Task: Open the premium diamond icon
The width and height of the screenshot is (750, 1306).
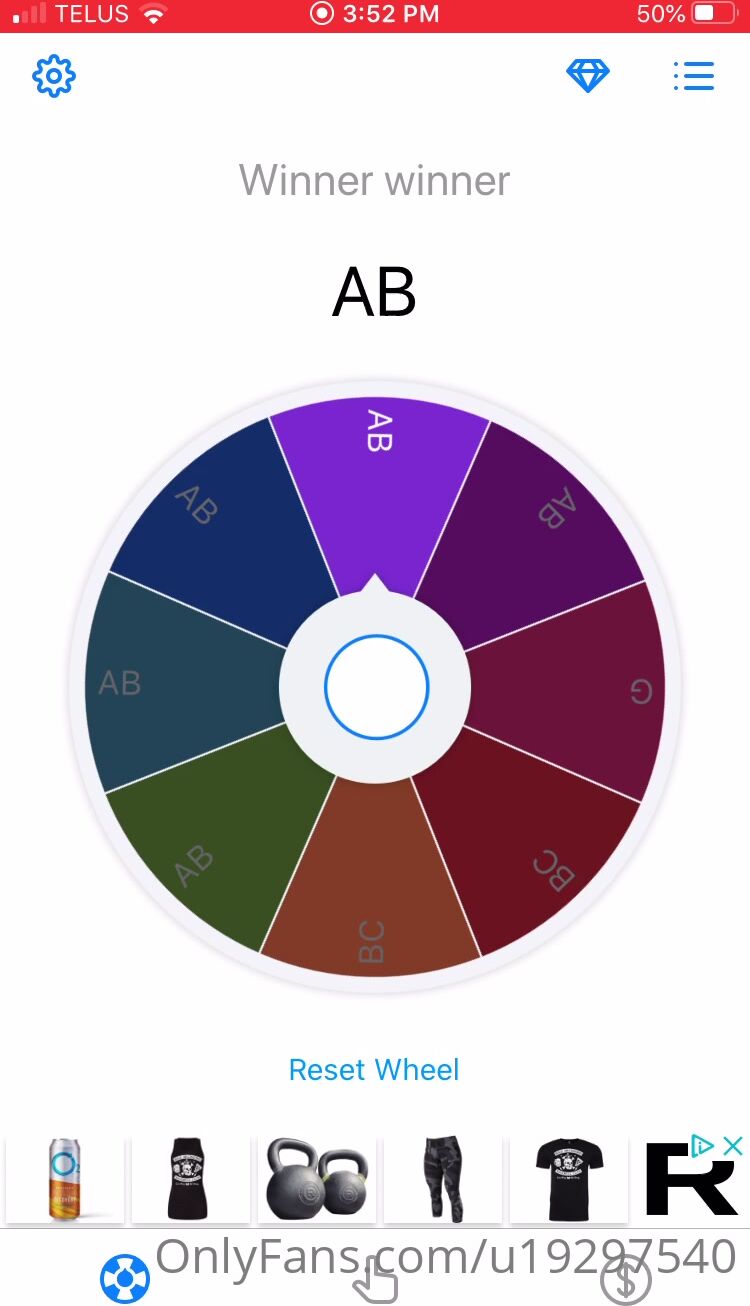Action: pyautogui.click(x=588, y=76)
